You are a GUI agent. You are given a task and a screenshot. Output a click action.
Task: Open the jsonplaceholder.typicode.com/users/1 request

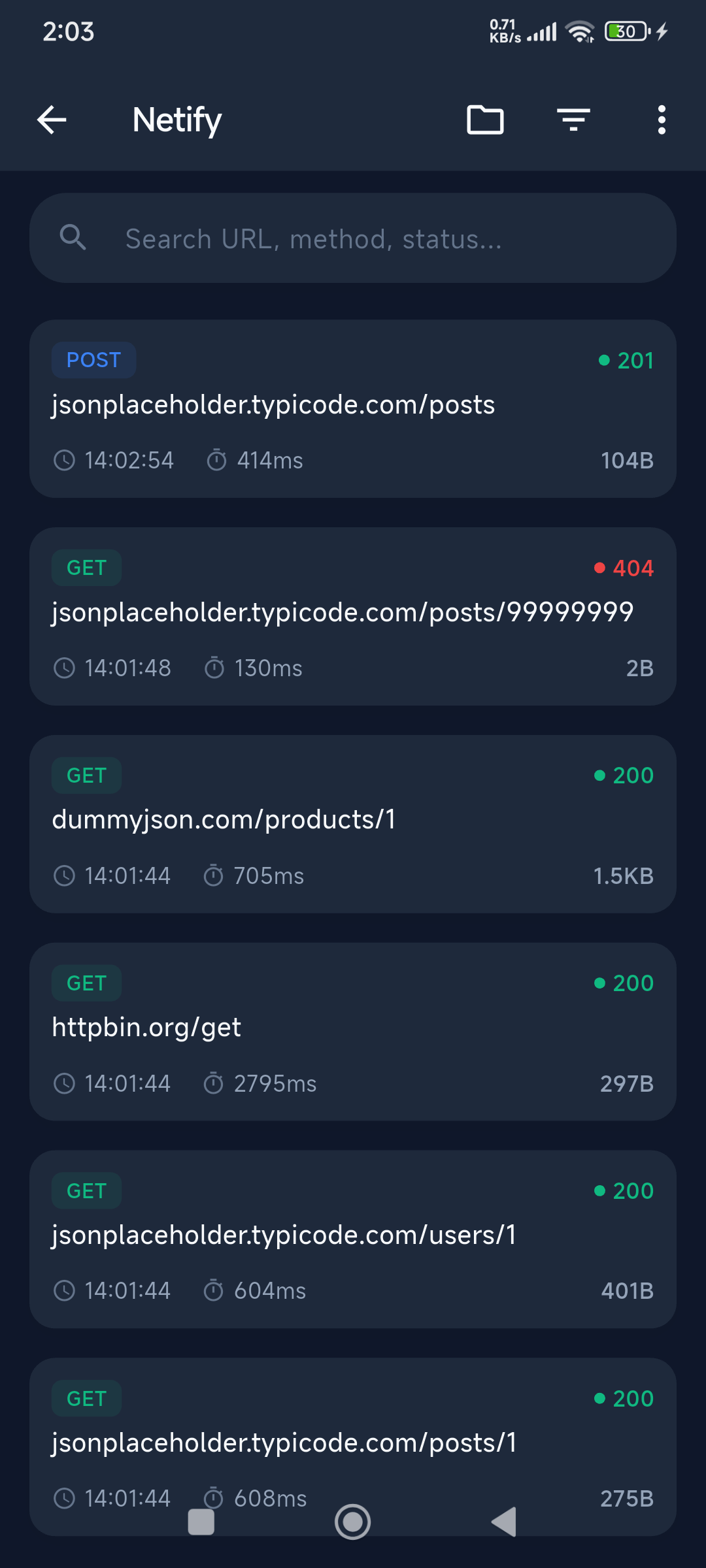(x=353, y=1239)
